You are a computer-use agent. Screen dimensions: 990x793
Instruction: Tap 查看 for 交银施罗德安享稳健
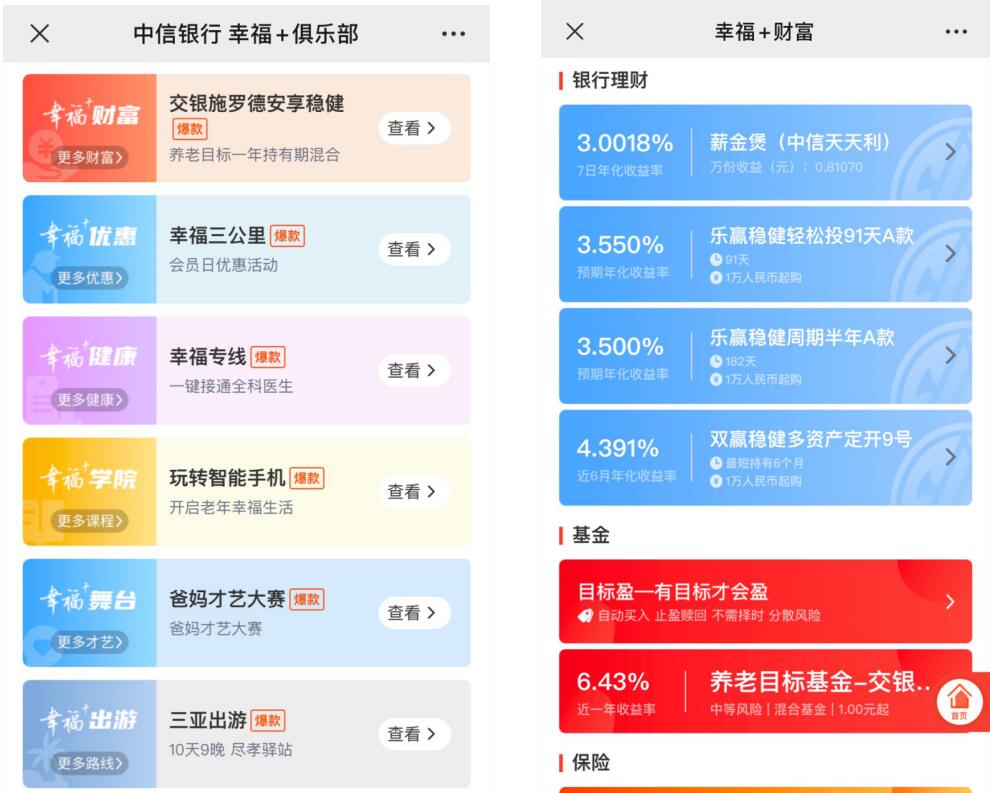pos(413,128)
